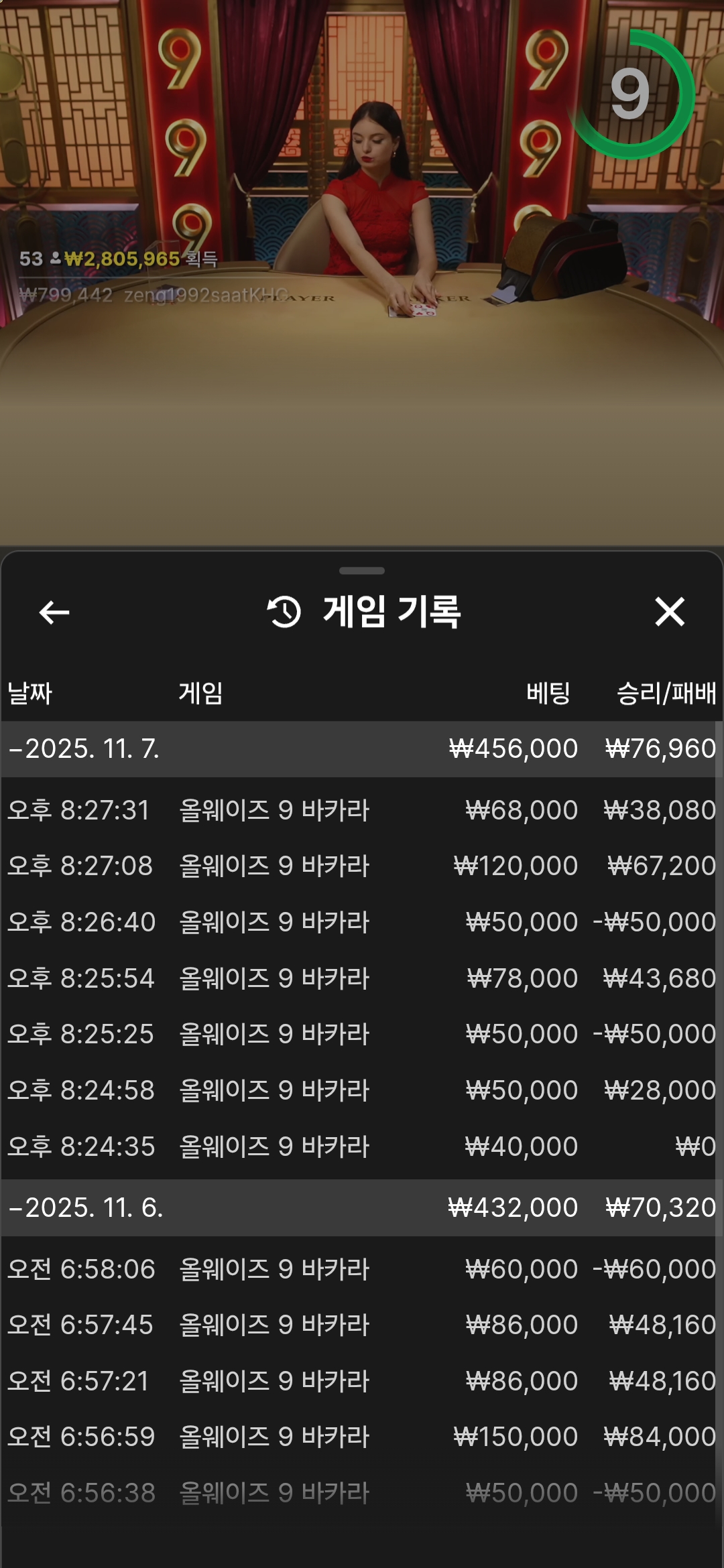The height and width of the screenshot is (1568, 724).
Task: Open the 오전 6:57:45 game record
Action: click(x=361, y=1325)
